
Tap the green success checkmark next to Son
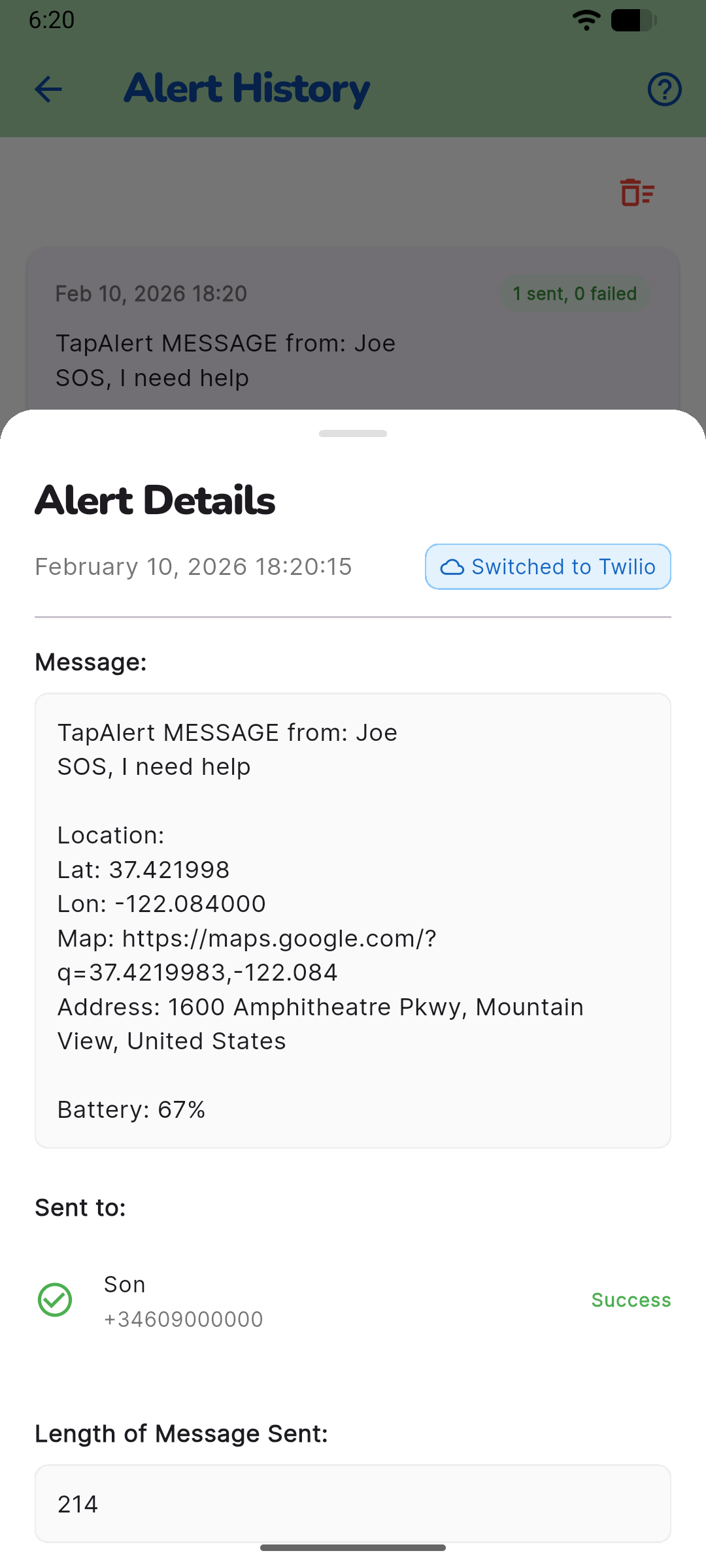[x=55, y=1300]
